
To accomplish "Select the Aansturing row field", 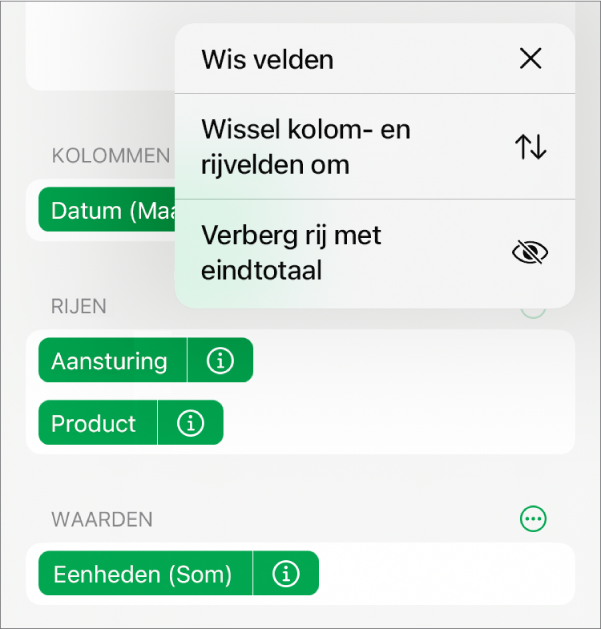I will point(110,361).
